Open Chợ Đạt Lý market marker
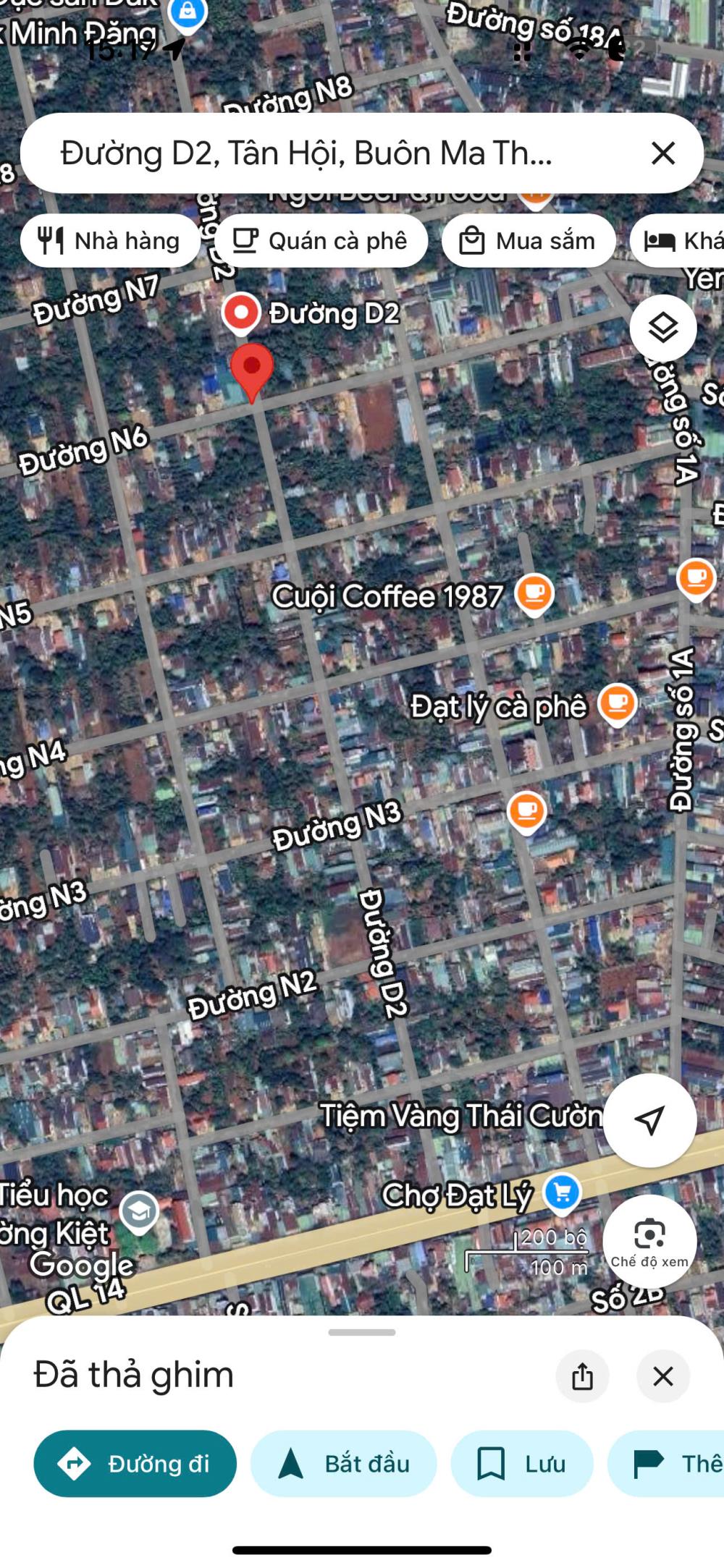This screenshot has width=724, height=1568. coord(562,1192)
